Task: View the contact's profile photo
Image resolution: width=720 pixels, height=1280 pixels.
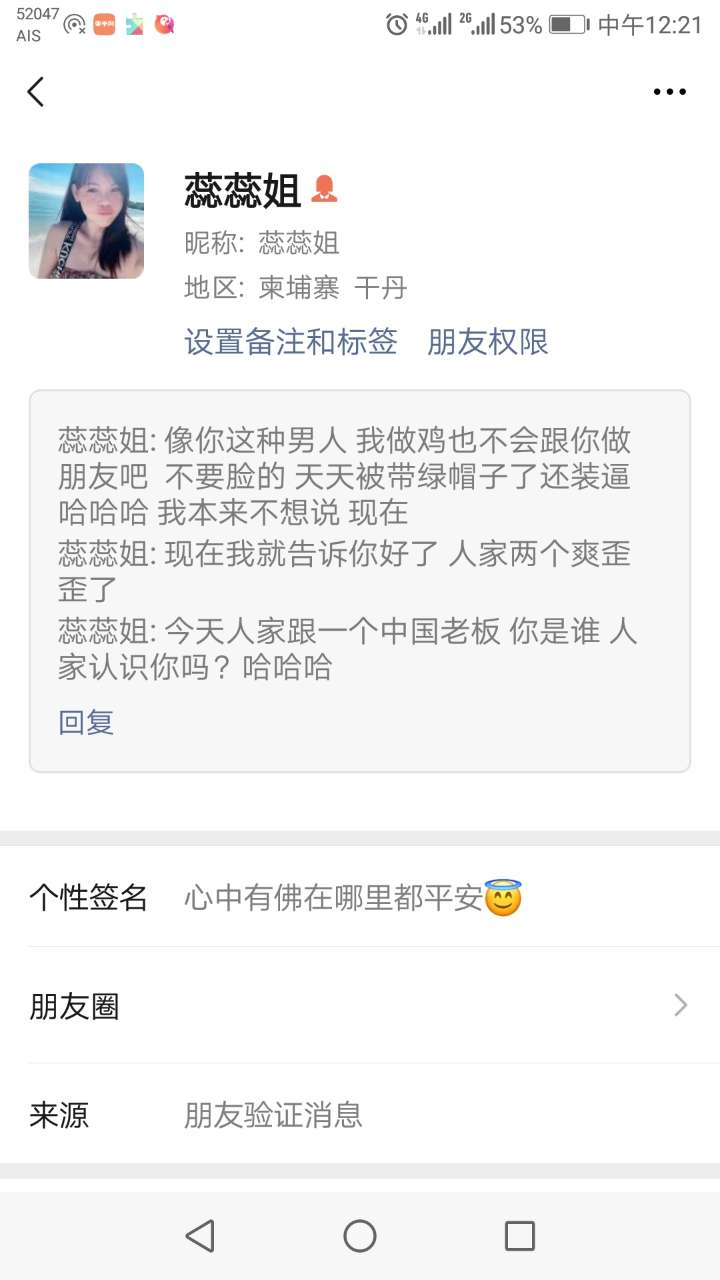Action: coord(86,221)
